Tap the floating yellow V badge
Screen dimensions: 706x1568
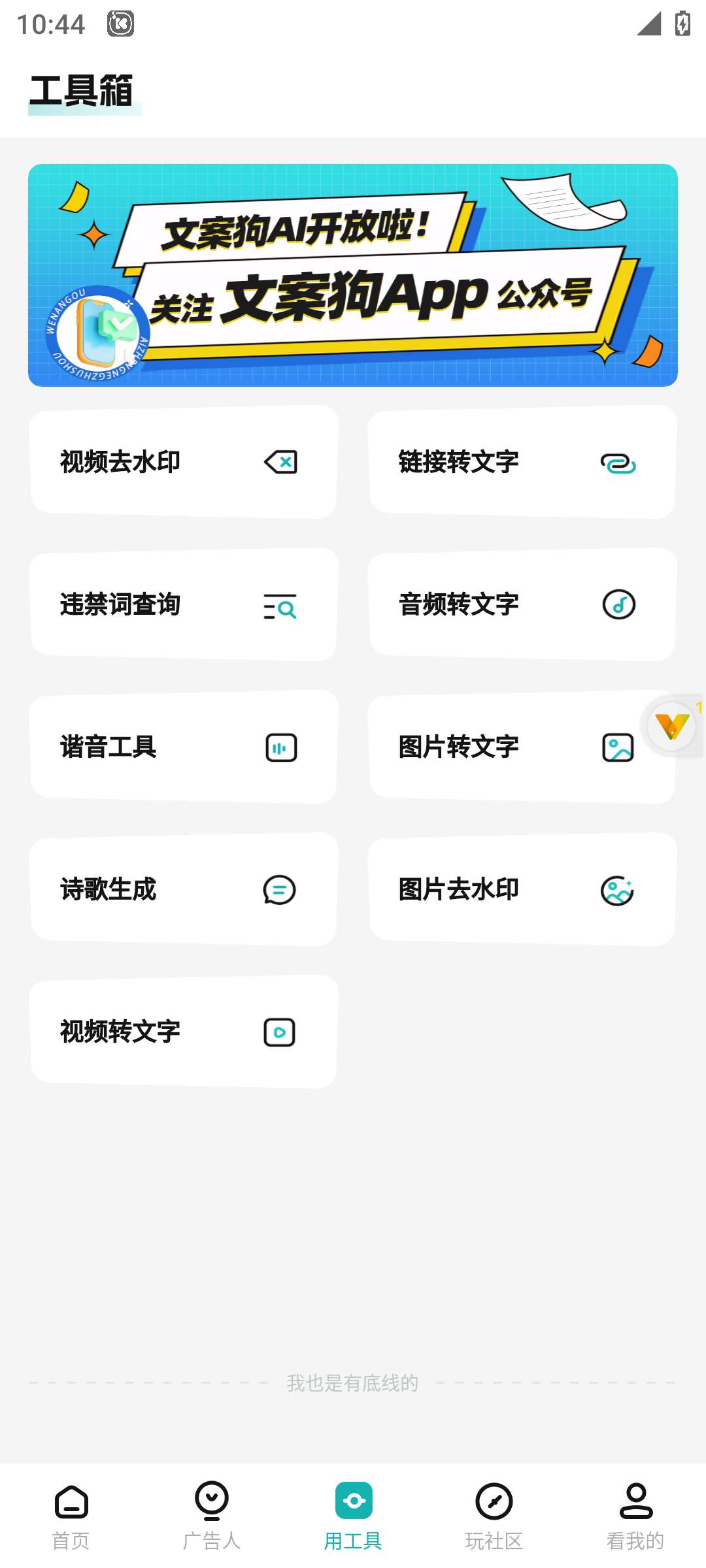pyautogui.click(x=672, y=726)
